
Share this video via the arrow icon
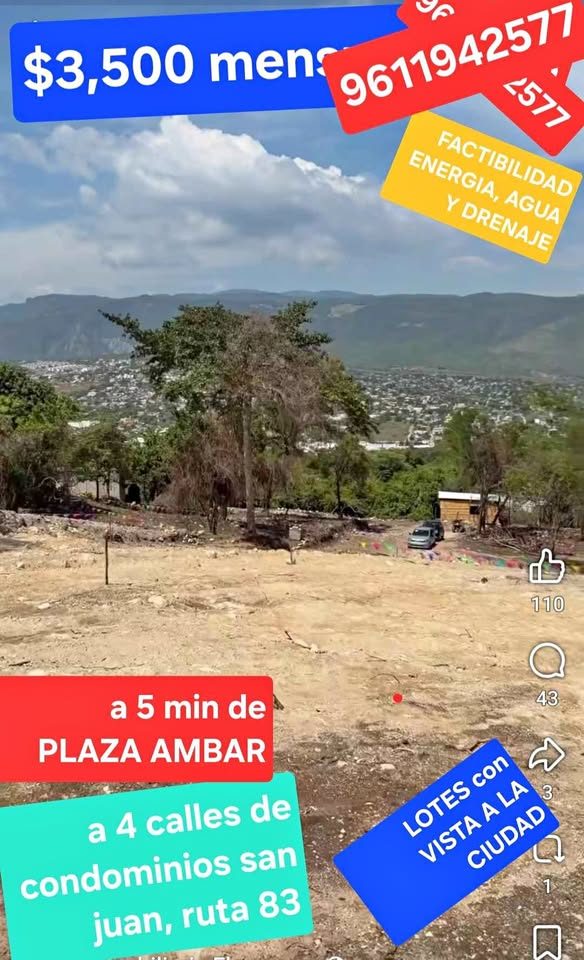[547, 754]
